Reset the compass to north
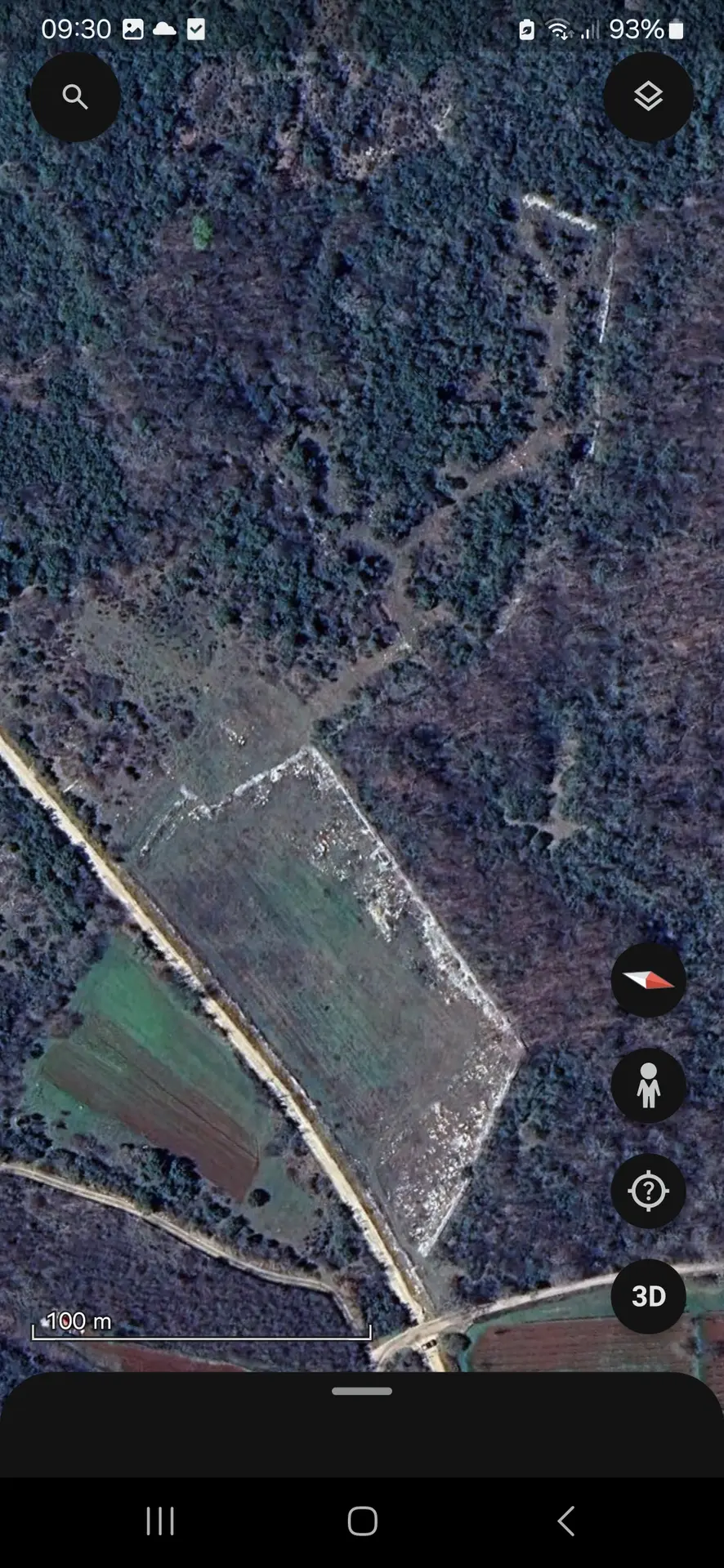 pyautogui.click(x=648, y=980)
